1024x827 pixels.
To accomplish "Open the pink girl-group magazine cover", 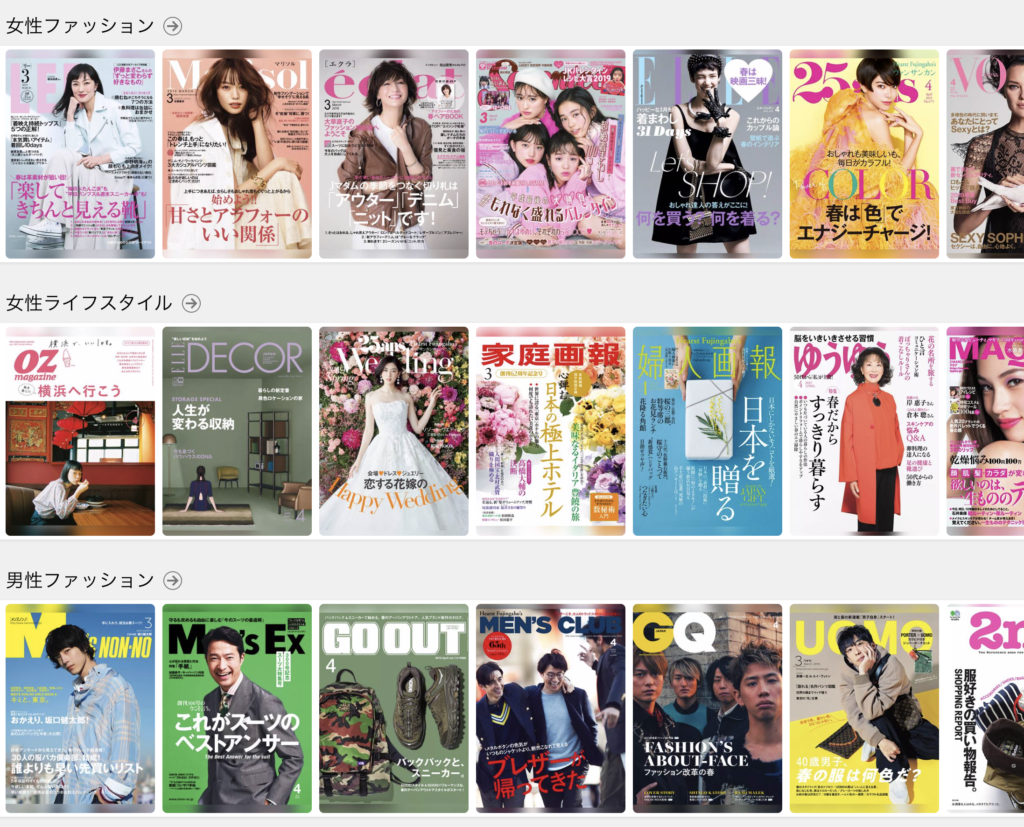I will 550,154.
